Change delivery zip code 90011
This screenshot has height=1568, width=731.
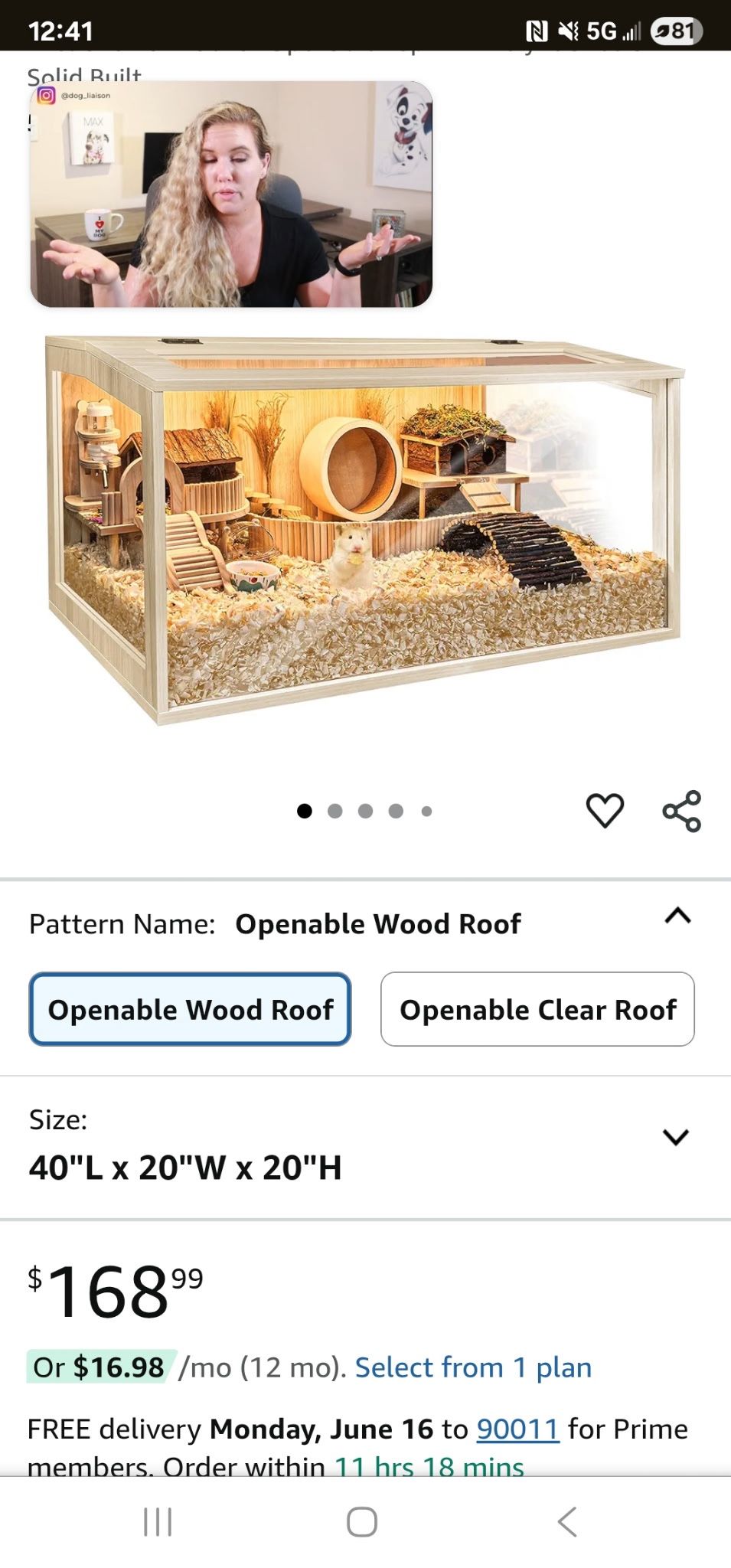(x=517, y=1429)
